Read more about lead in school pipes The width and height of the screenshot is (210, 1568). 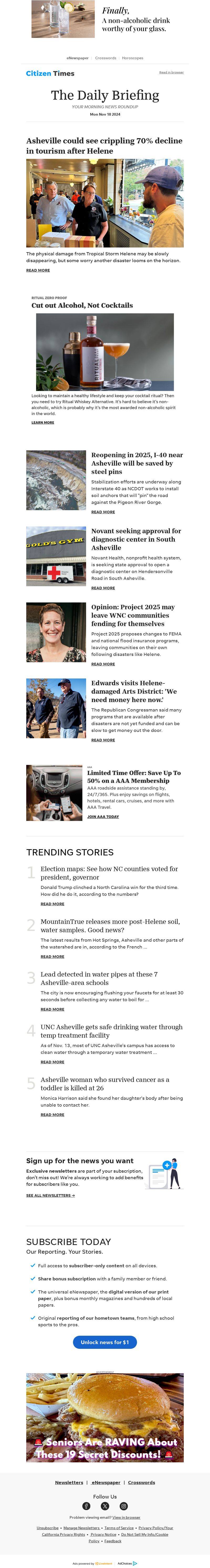pyautogui.click(x=52, y=1009)
